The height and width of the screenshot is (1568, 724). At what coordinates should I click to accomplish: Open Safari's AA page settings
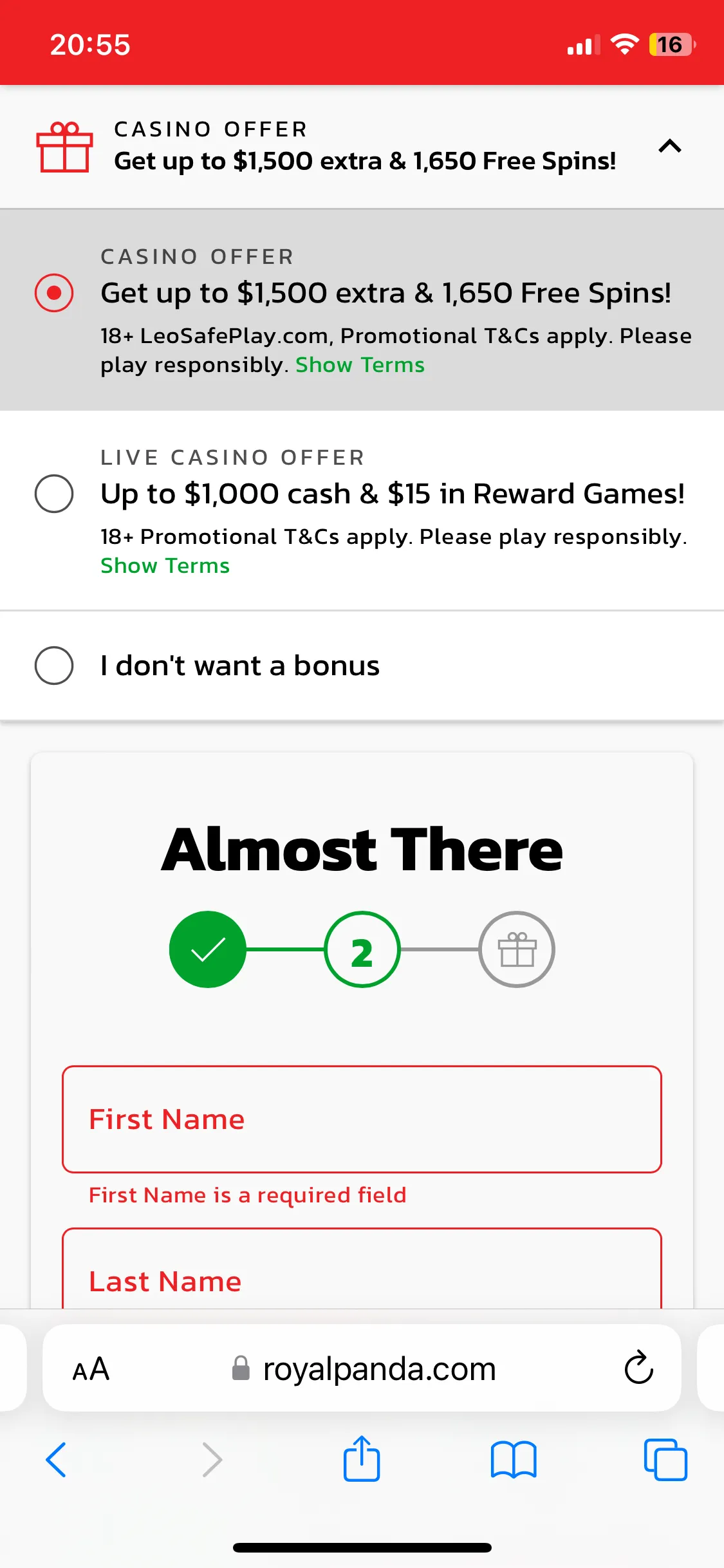coord(91,1369)
